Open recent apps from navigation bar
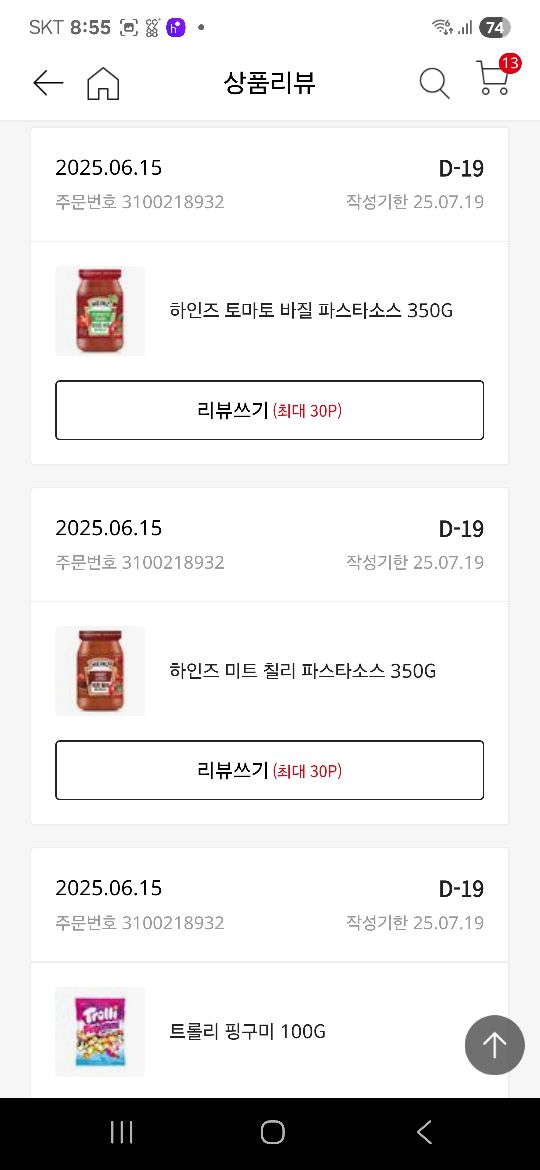 [x=121, y=1132]
